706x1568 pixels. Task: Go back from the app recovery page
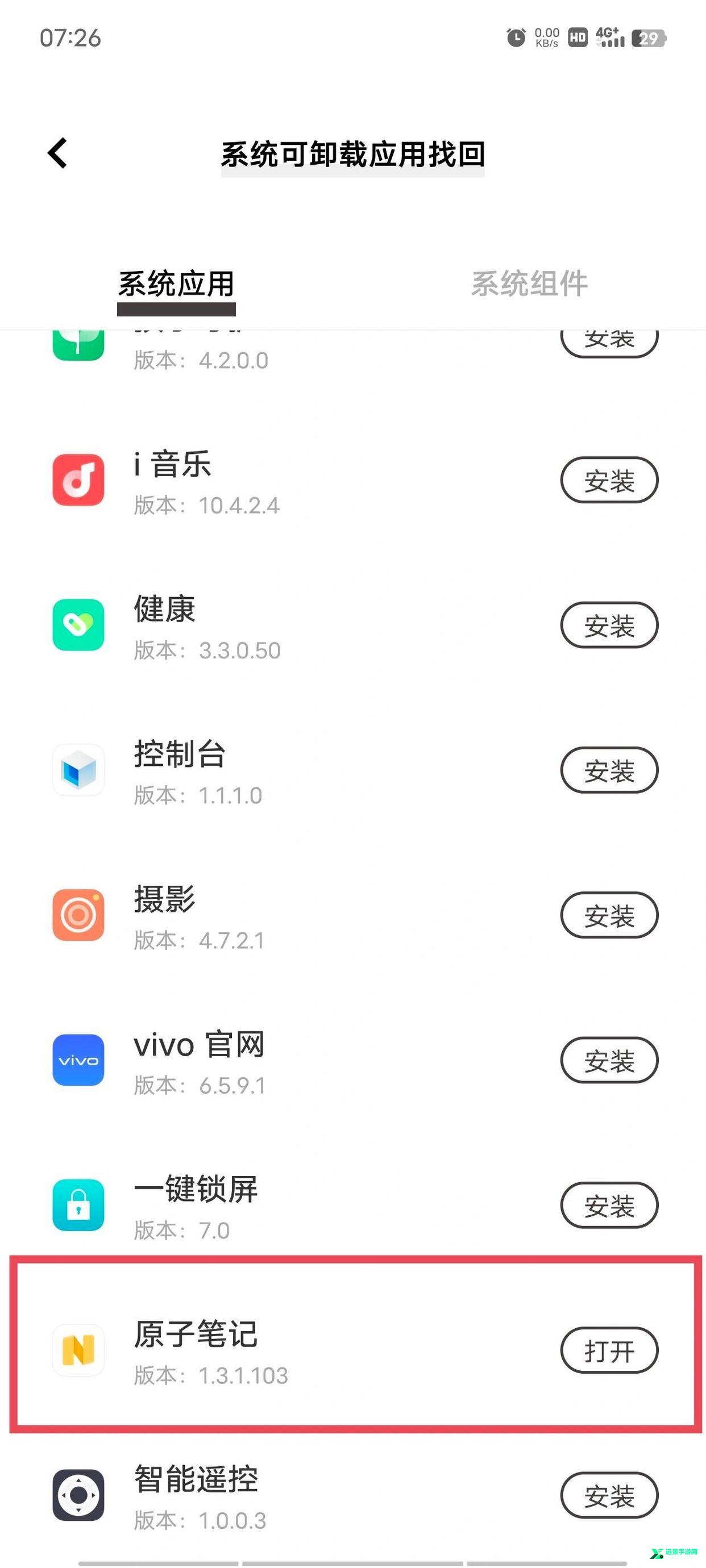coord(58,153)
